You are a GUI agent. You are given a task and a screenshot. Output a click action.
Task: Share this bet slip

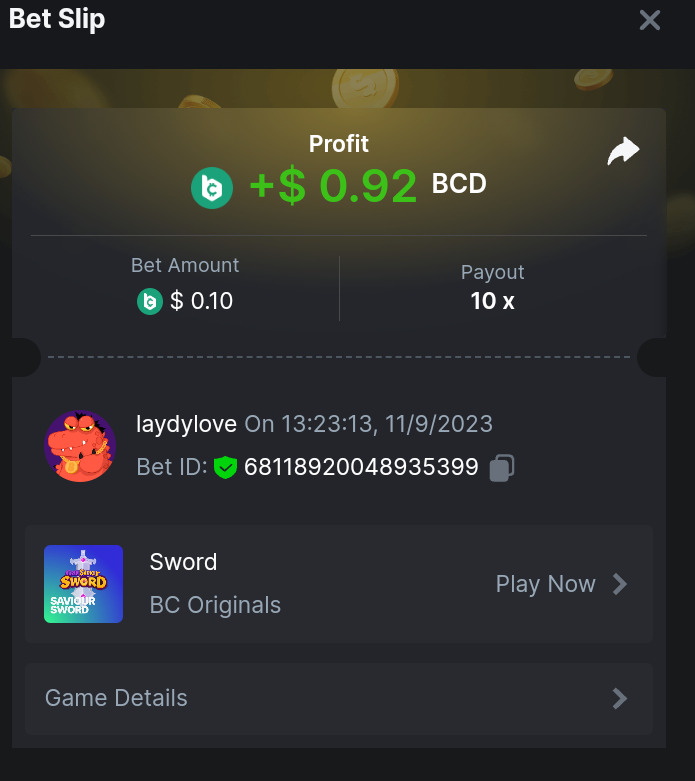[x=623, y=152]
